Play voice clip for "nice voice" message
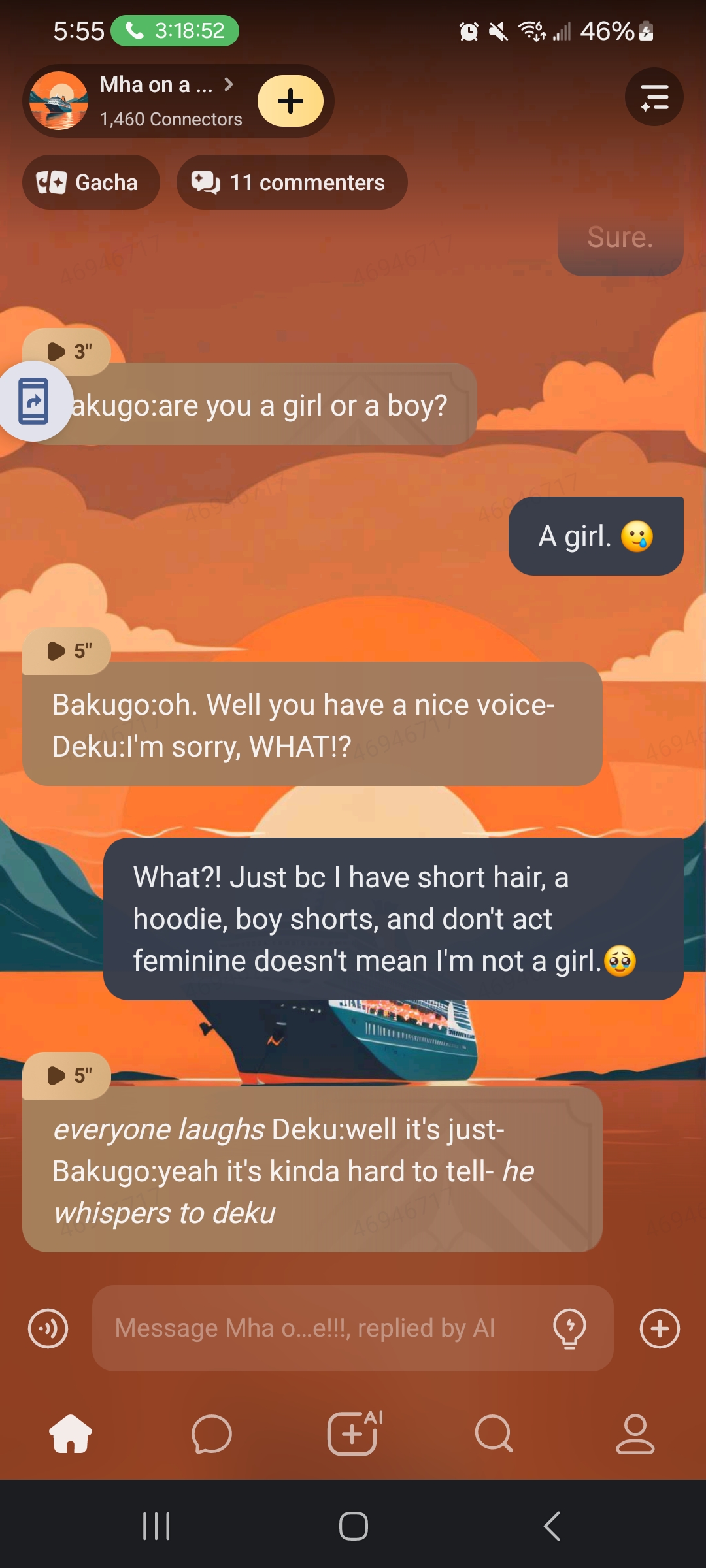 67,651
